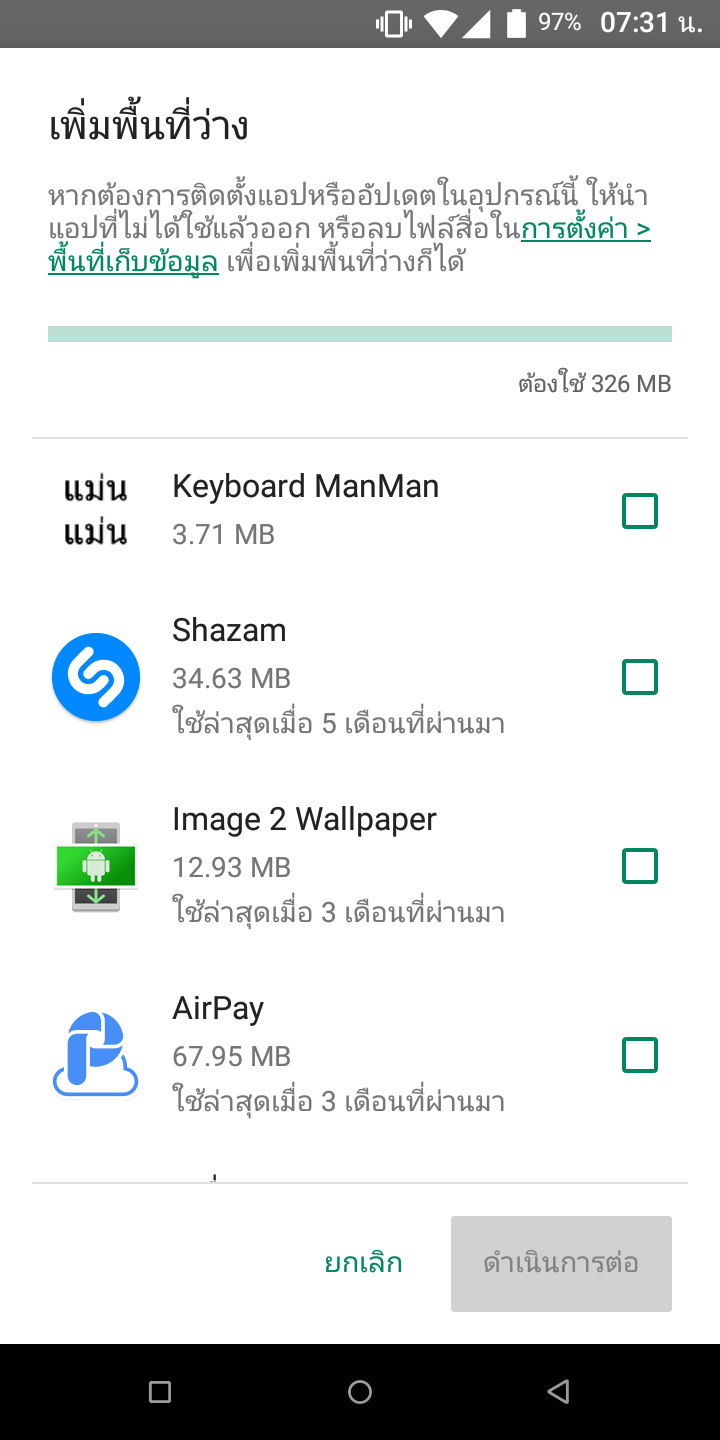Mark AirPay for removal

[640, 1055]
